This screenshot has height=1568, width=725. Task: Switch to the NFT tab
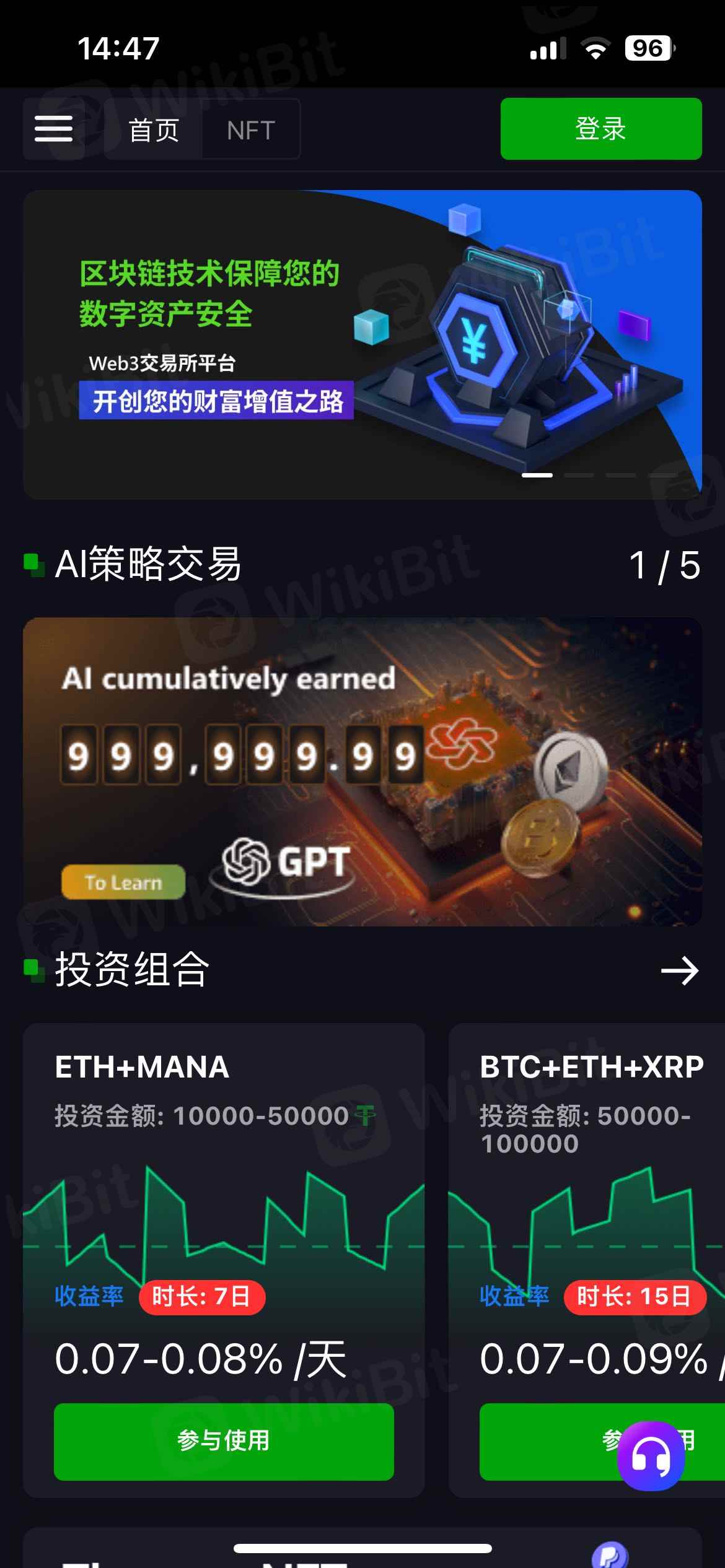click(250, 130)
